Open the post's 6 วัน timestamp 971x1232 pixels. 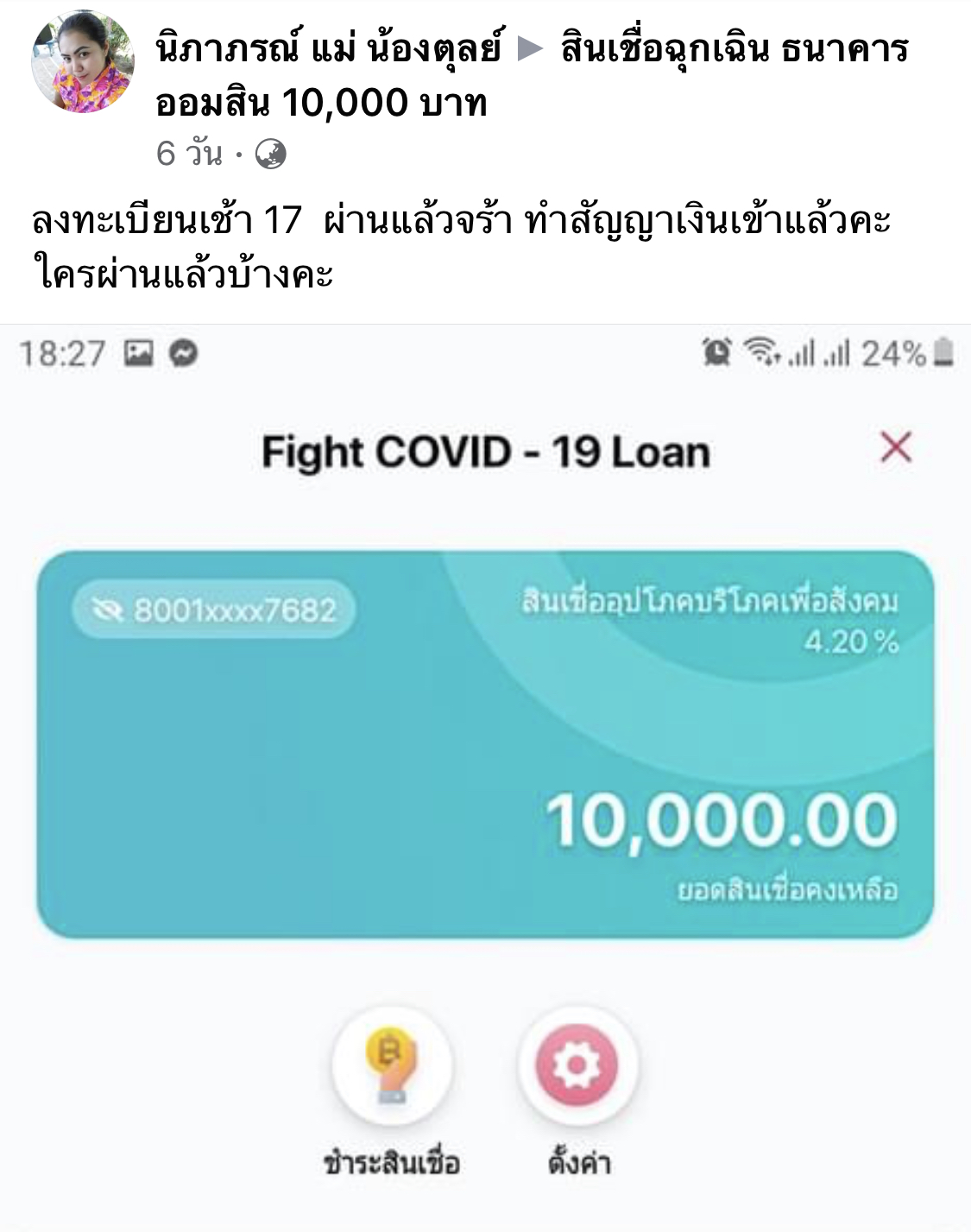click(189, 154)
